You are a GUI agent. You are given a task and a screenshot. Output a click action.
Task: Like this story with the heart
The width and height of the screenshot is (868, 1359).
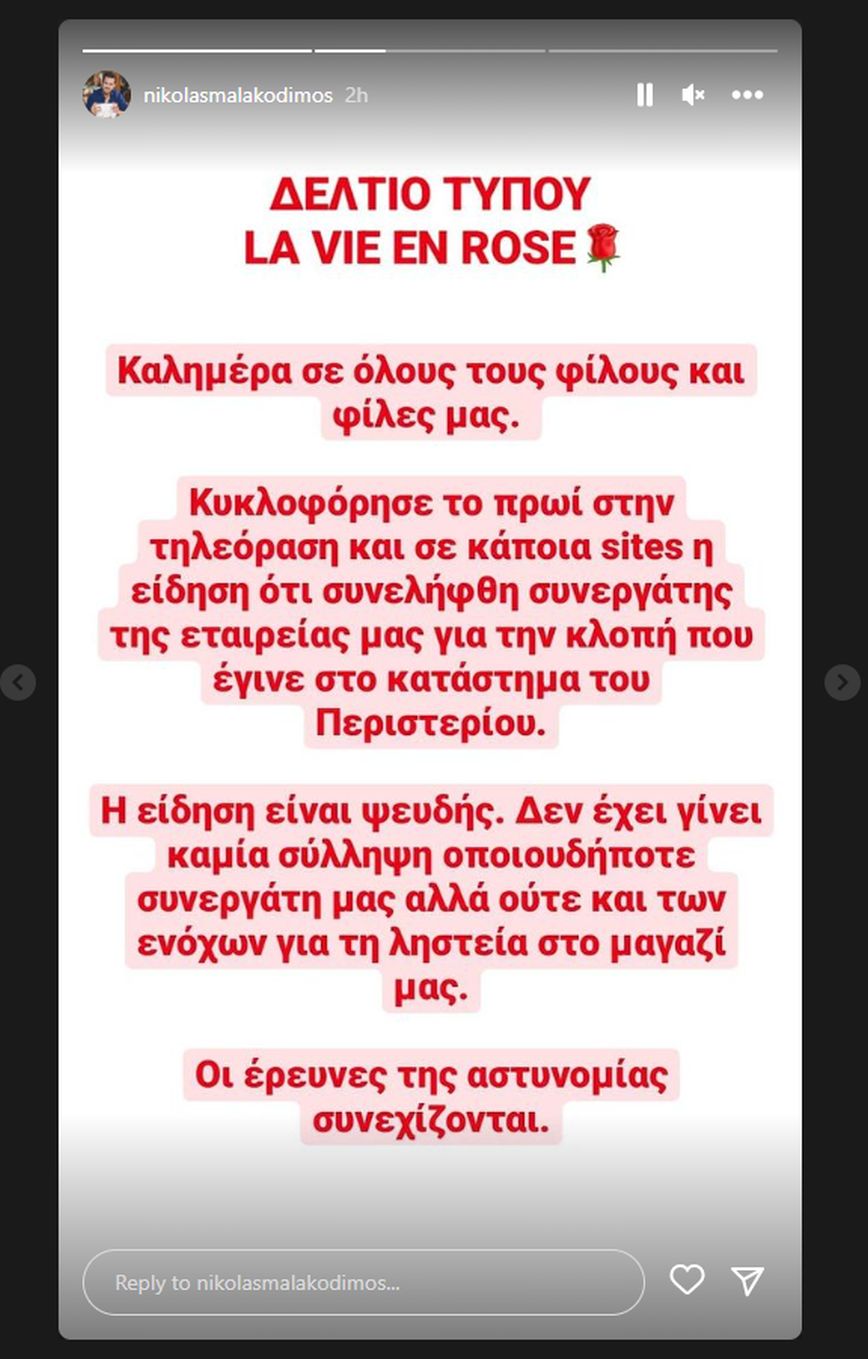click(x=687, y=1280)
